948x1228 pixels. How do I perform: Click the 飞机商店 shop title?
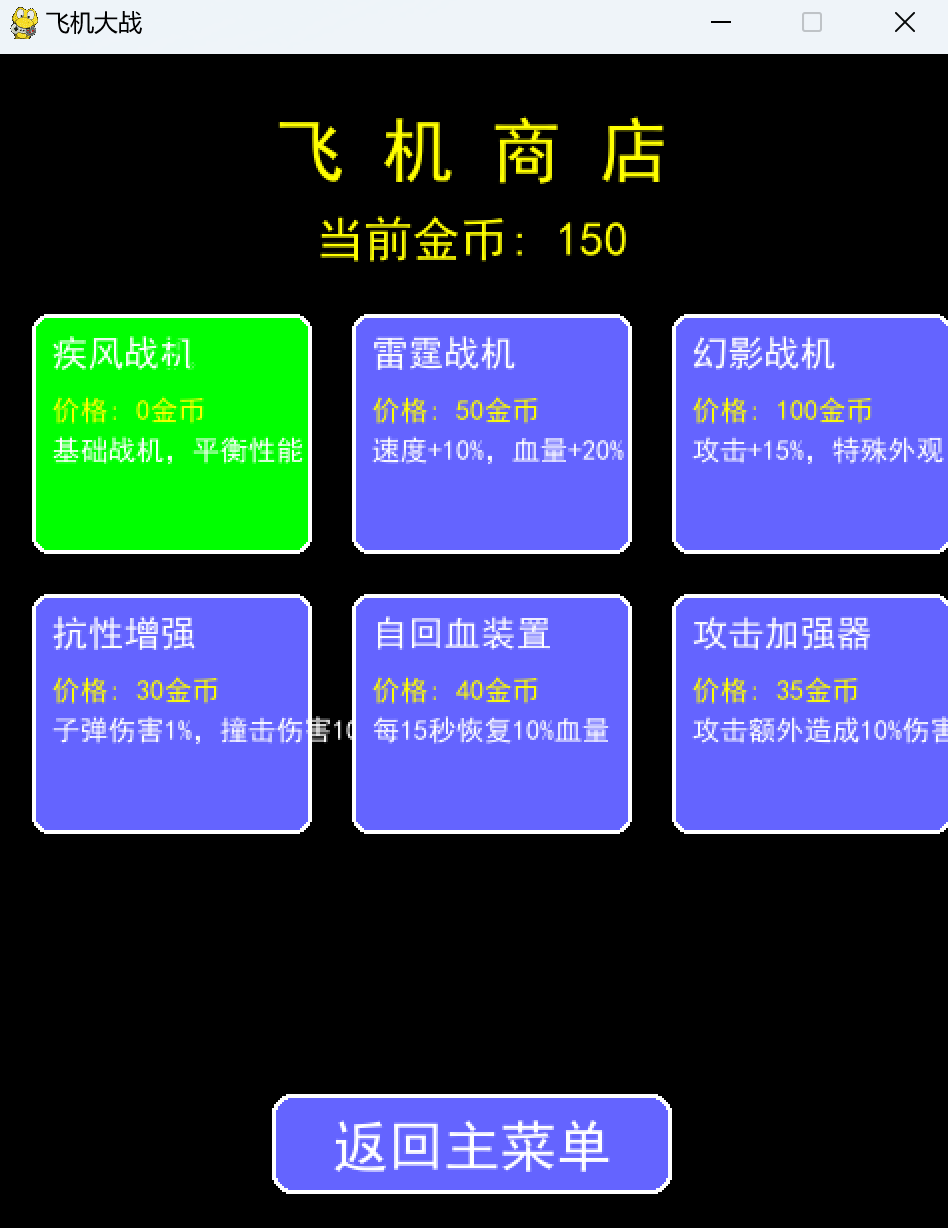(473, 151)
